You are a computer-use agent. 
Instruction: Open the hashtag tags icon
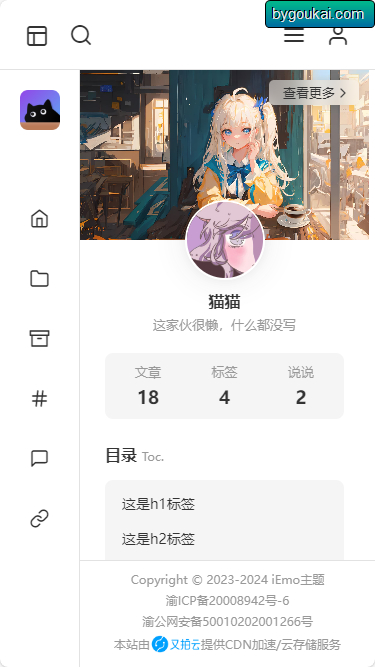coord(40,399)
